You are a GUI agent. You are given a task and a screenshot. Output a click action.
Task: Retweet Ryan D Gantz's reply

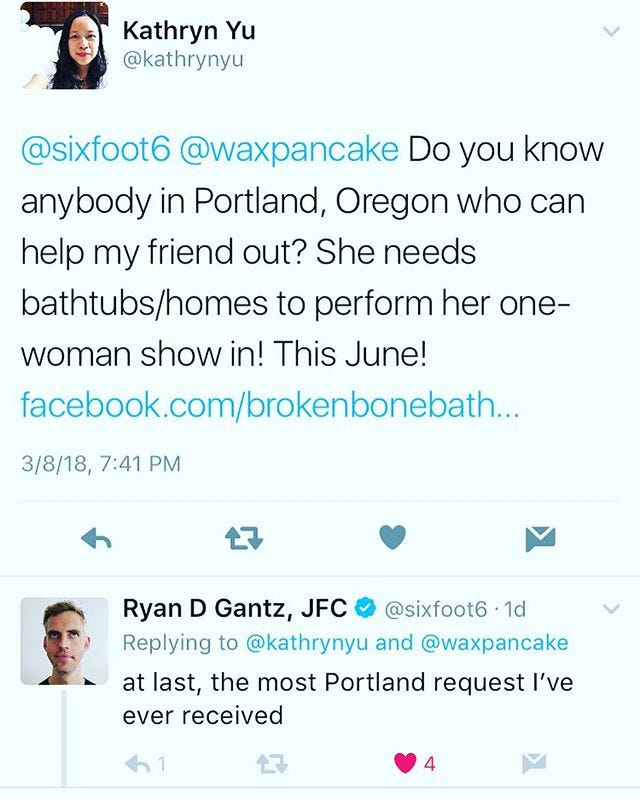coord(266,765)
